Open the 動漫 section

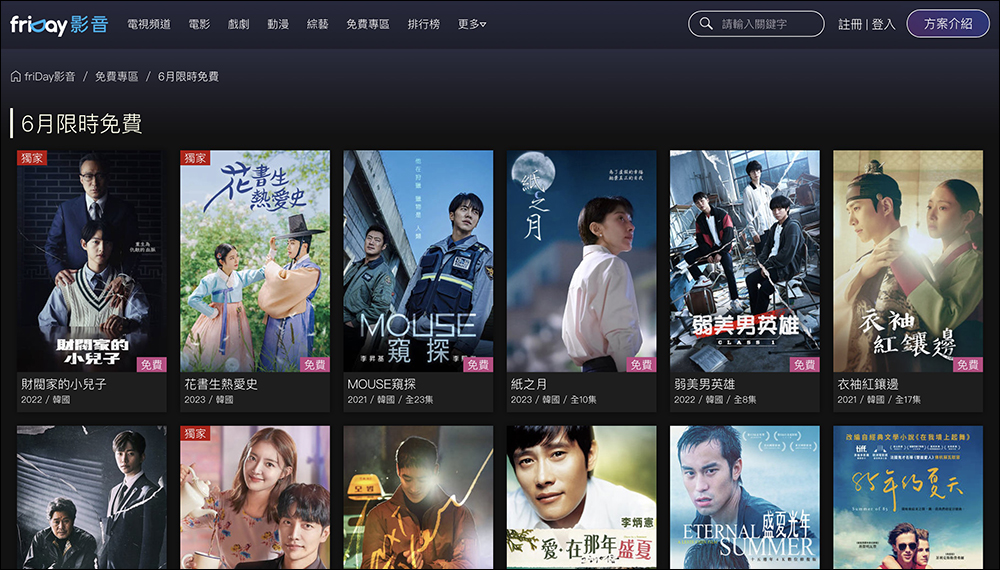tap(278, 24)
